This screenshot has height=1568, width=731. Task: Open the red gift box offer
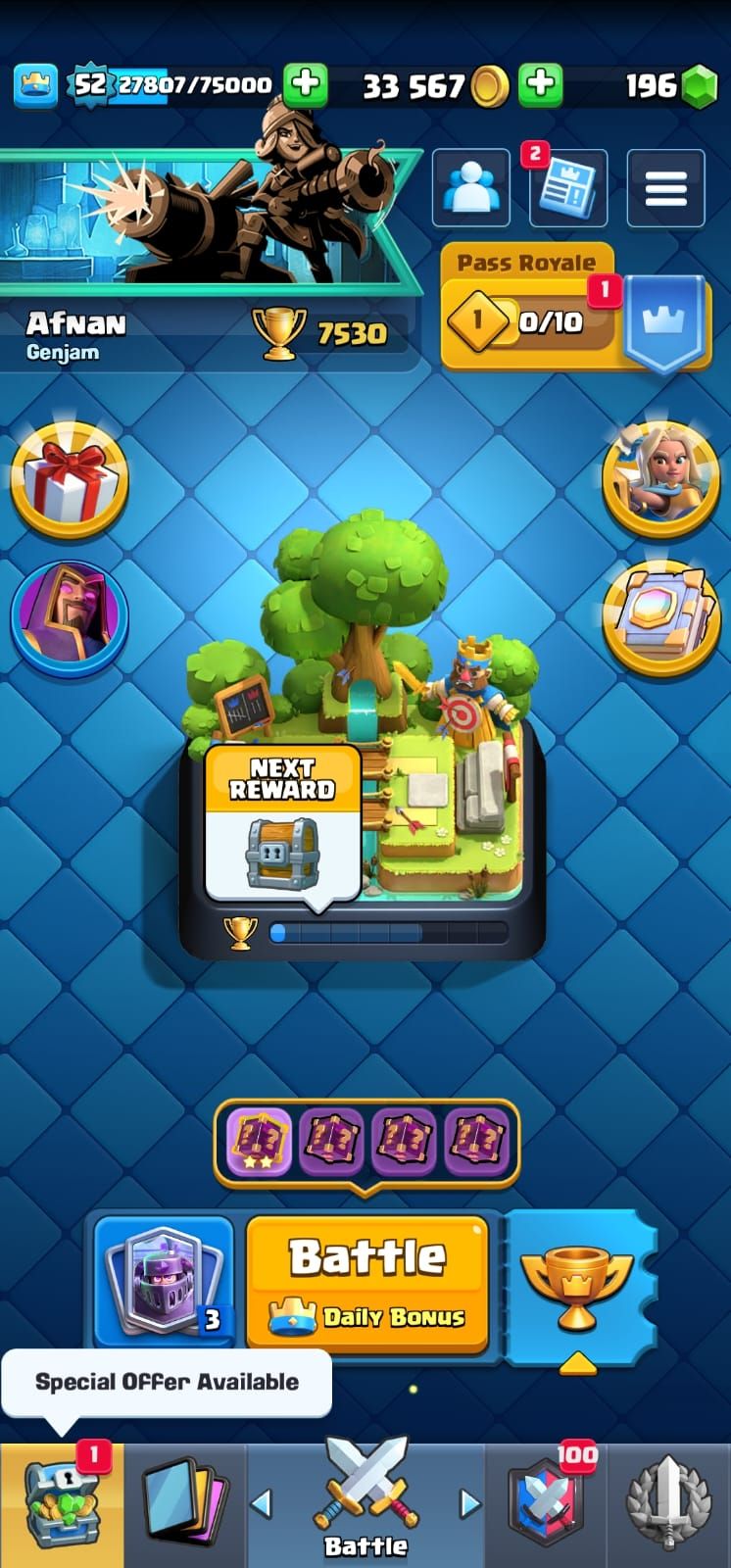69,480
